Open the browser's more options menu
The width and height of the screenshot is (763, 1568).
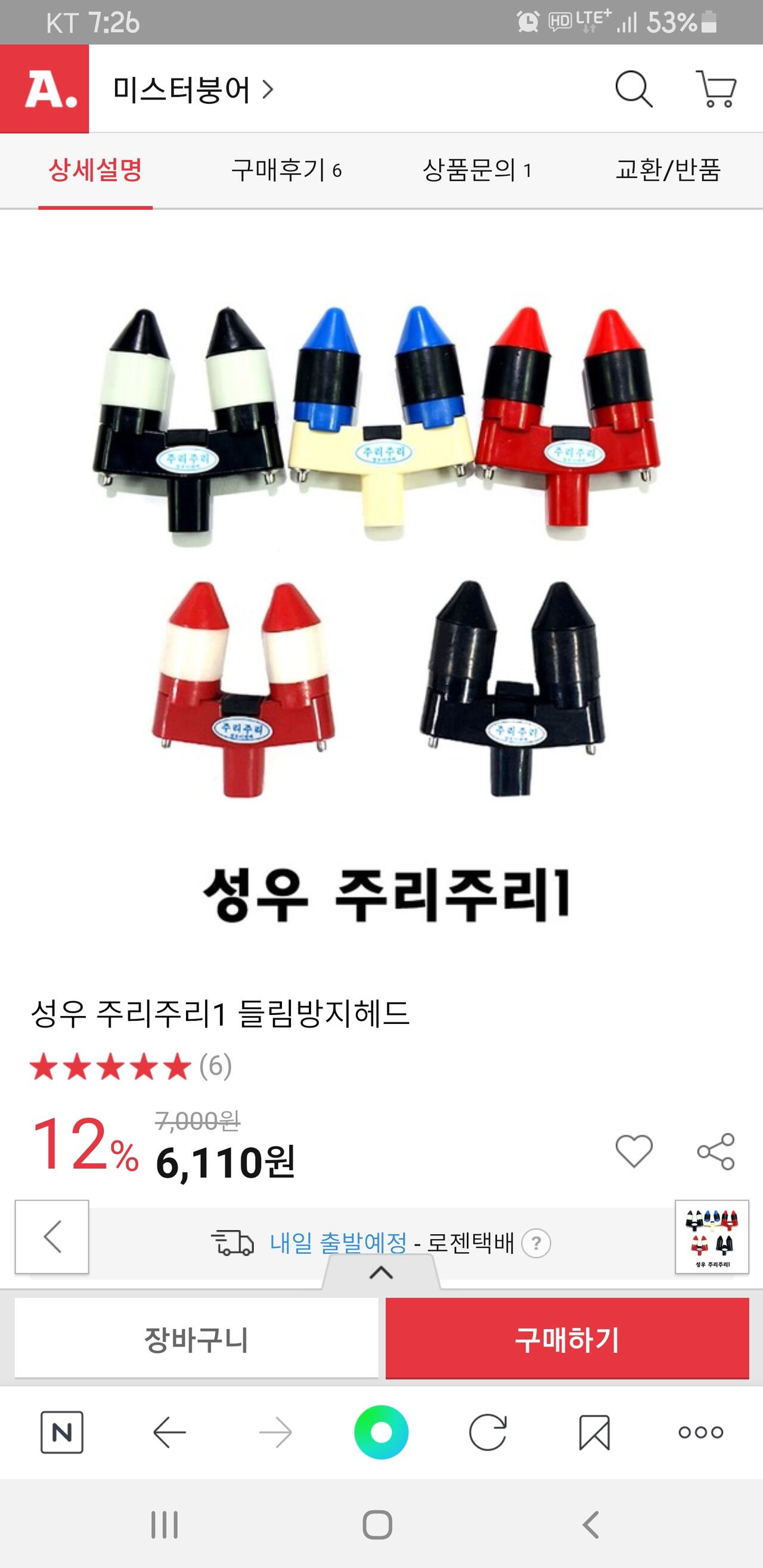point(701,1432)
